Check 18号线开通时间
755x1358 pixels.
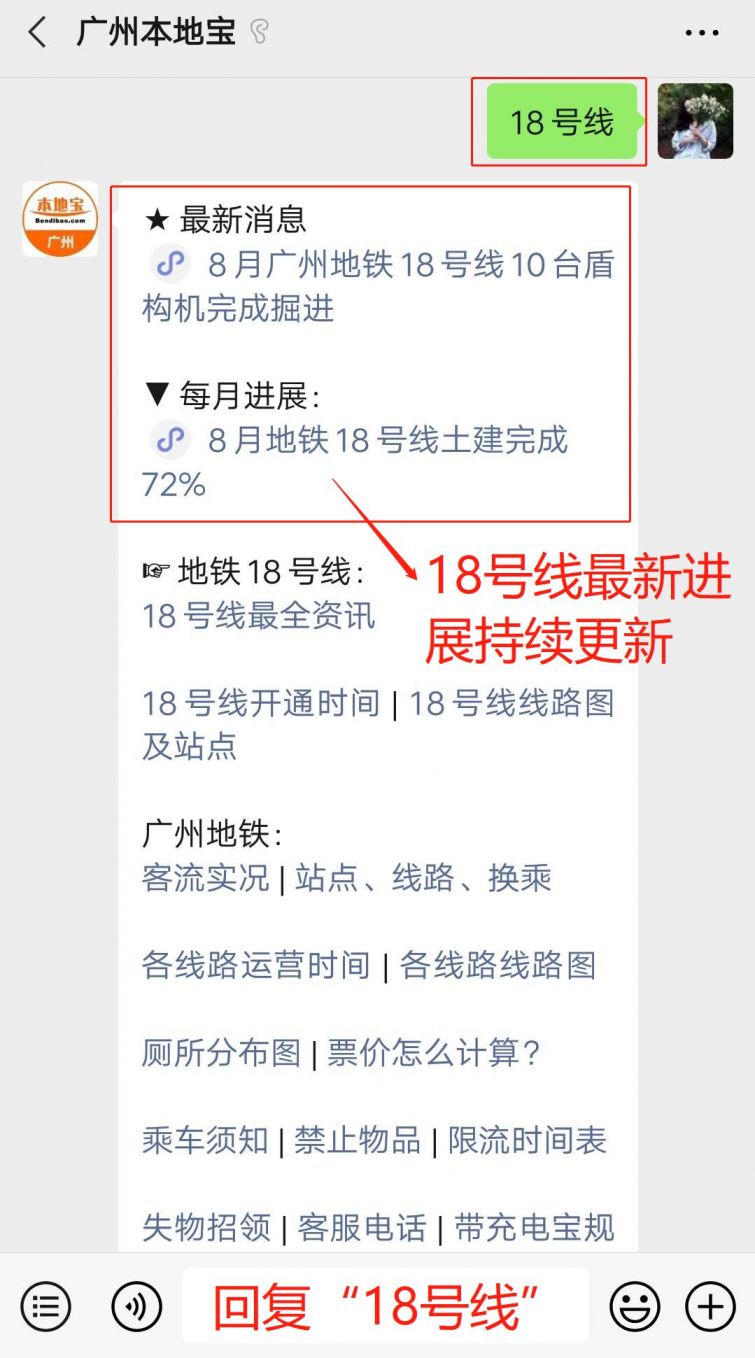point(260,703)
